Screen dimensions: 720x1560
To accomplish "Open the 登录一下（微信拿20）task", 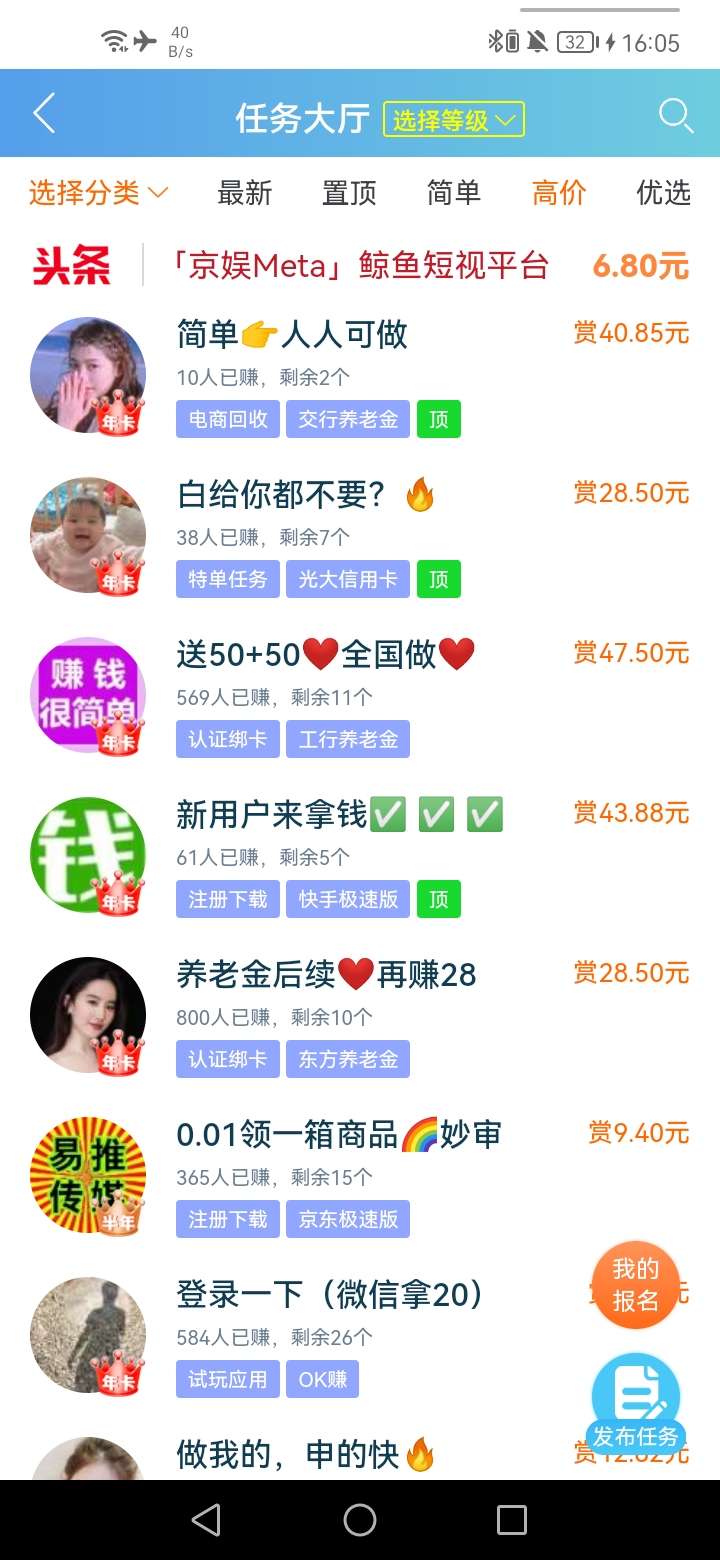I will click(x=330, y=1295).
